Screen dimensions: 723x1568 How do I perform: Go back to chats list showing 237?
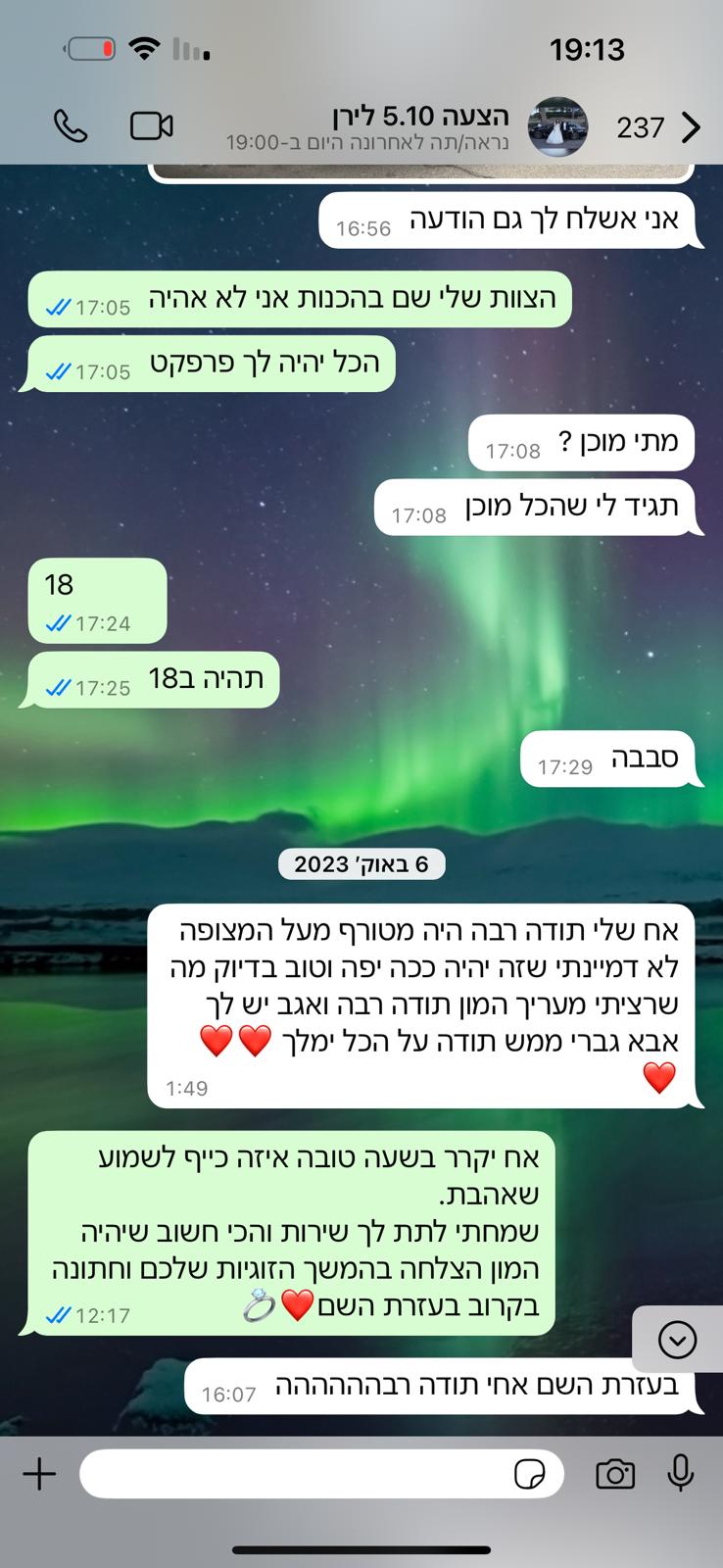(660, 127)
